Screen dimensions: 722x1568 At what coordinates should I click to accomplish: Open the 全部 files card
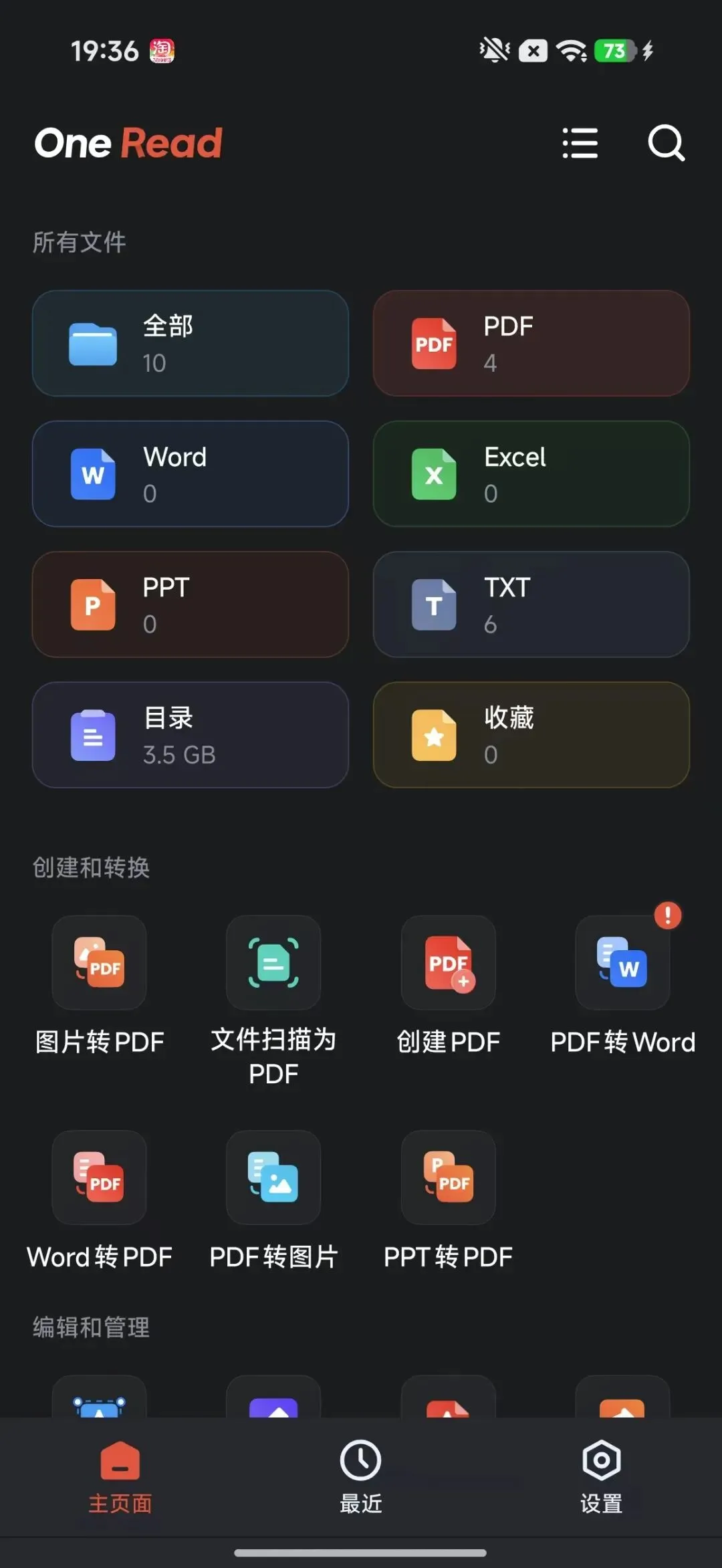[191, 343]
